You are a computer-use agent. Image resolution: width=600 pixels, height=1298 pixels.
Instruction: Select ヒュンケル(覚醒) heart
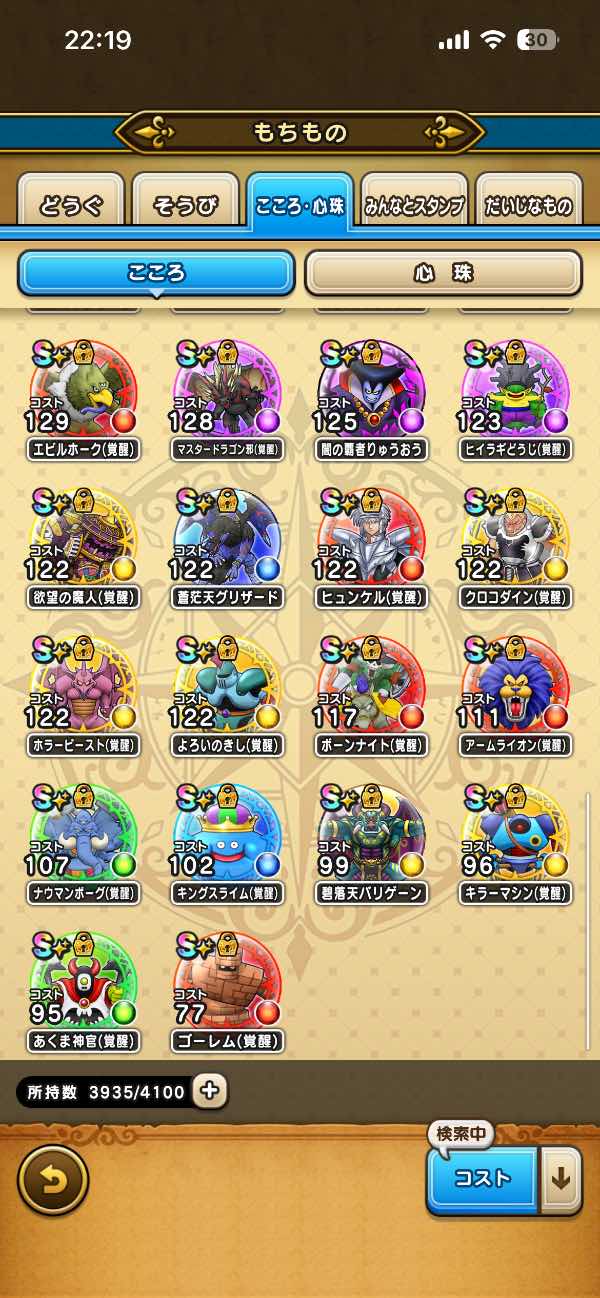(x=371, y=541)
